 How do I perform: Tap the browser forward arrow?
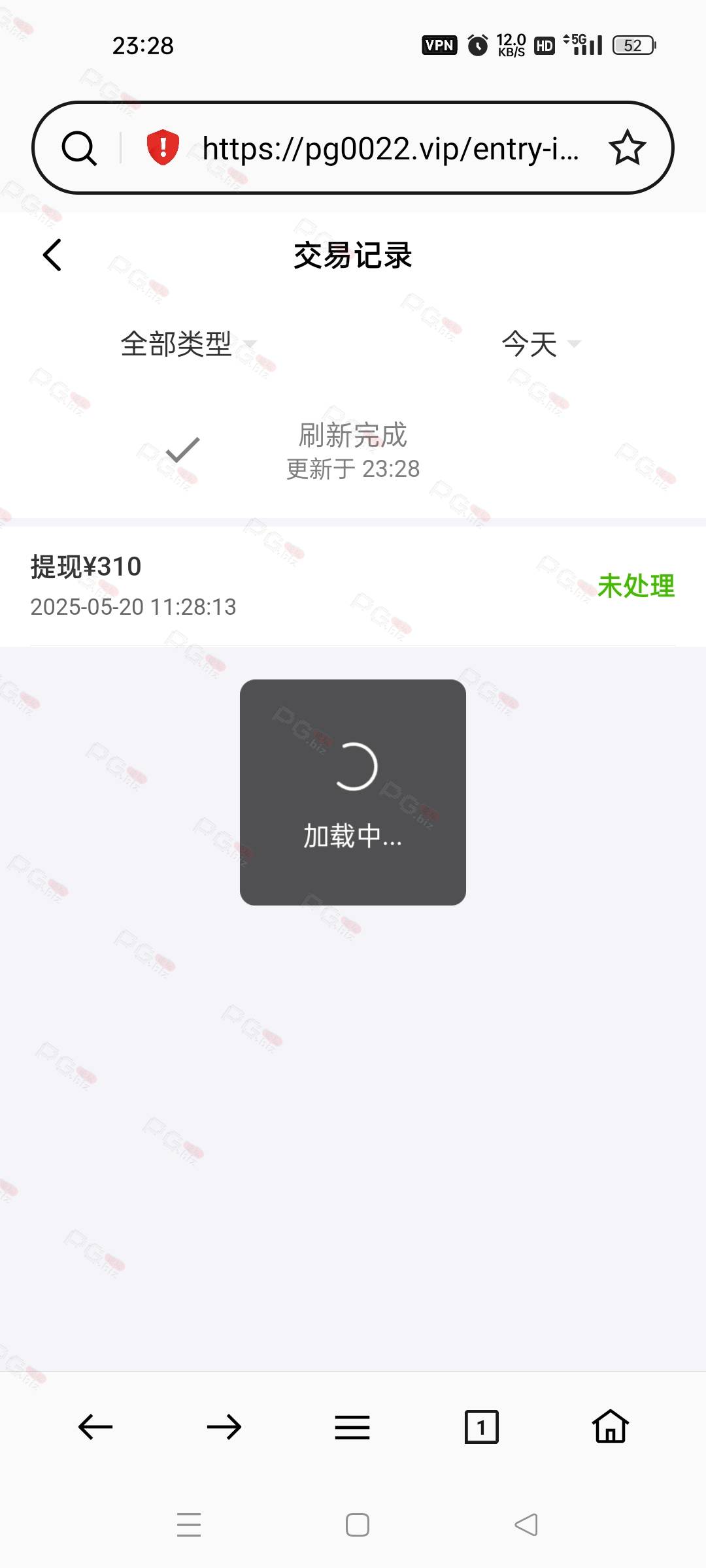224,1427
